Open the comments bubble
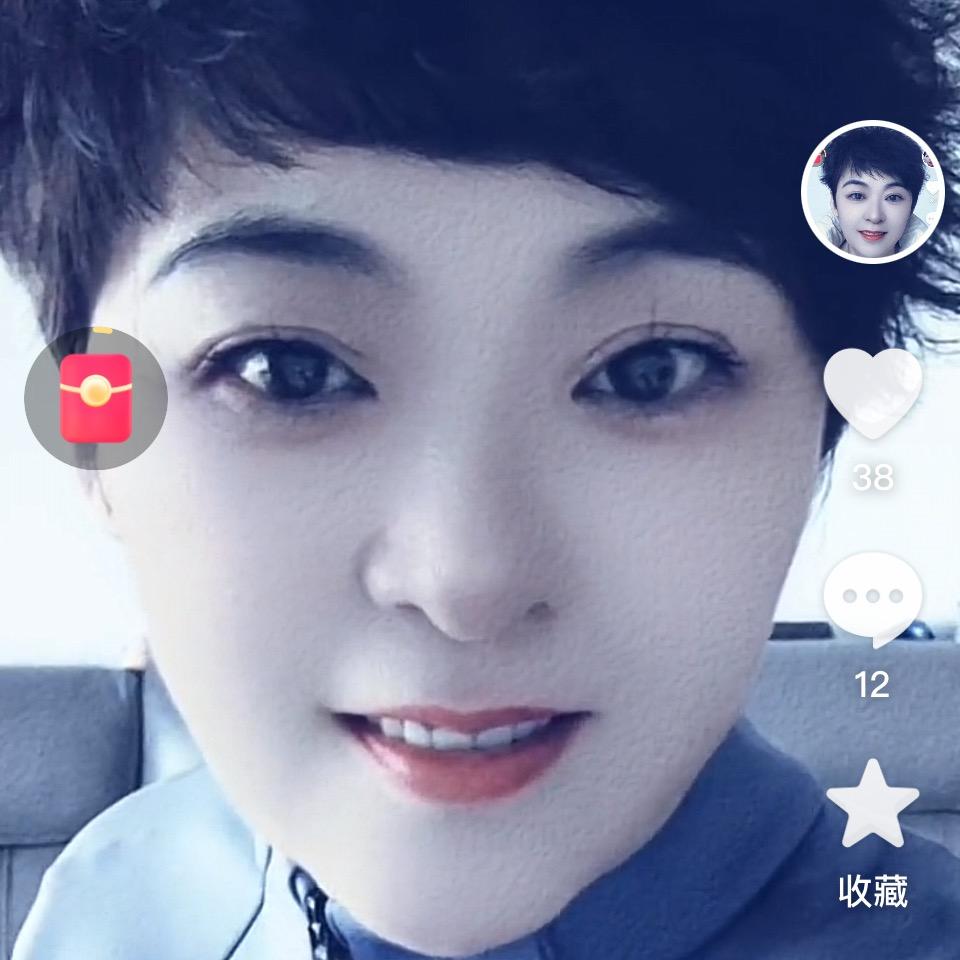The height and width of the screenshot is (960, 960). point(872,600)
